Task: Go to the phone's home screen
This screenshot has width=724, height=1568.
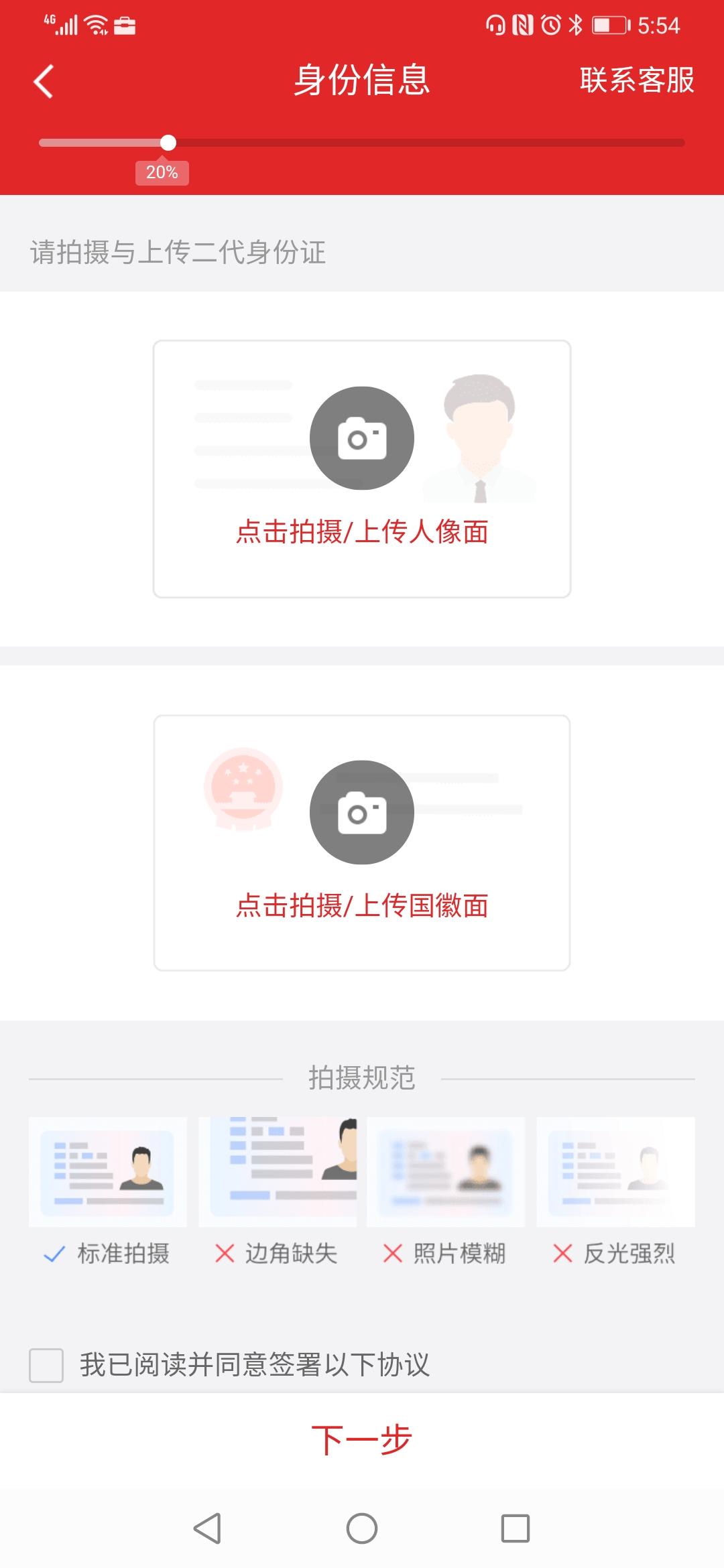Action: coord(361,1528)
